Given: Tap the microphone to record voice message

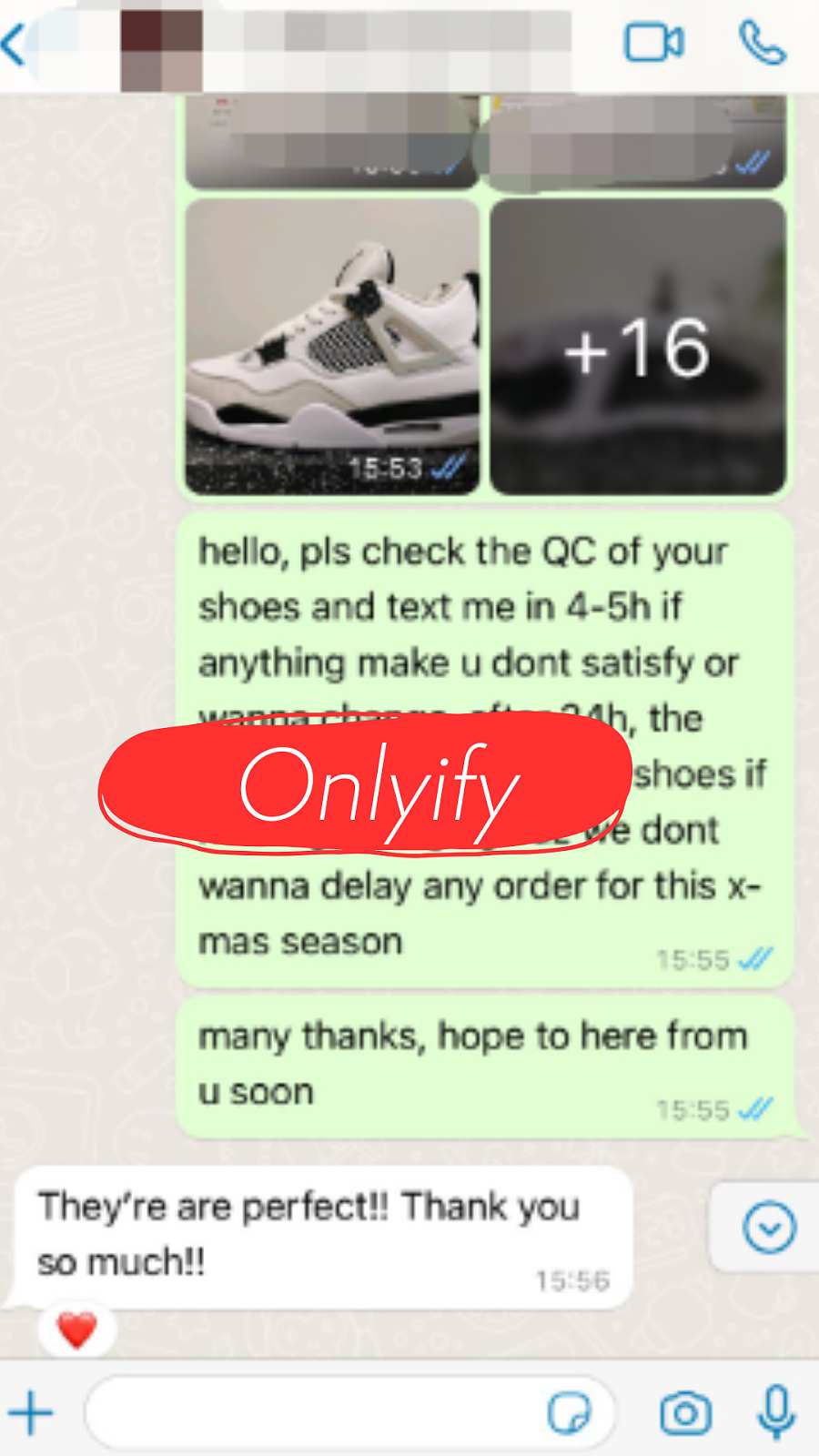Looking at the screenshot, I should click(x=777, y=1412).
